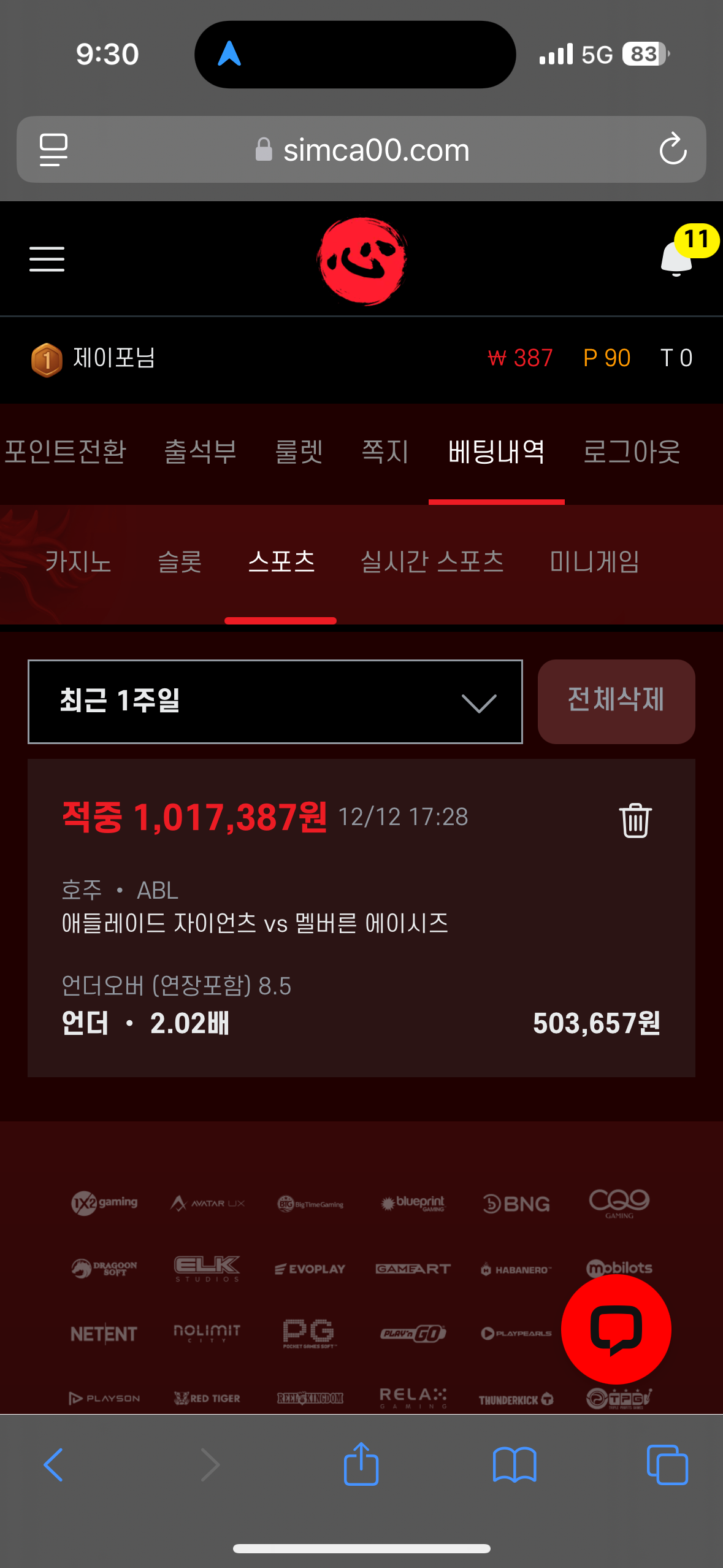Switch to the 룰렛 tab
The image size is (723, 1568).
[x=299, y=453]
